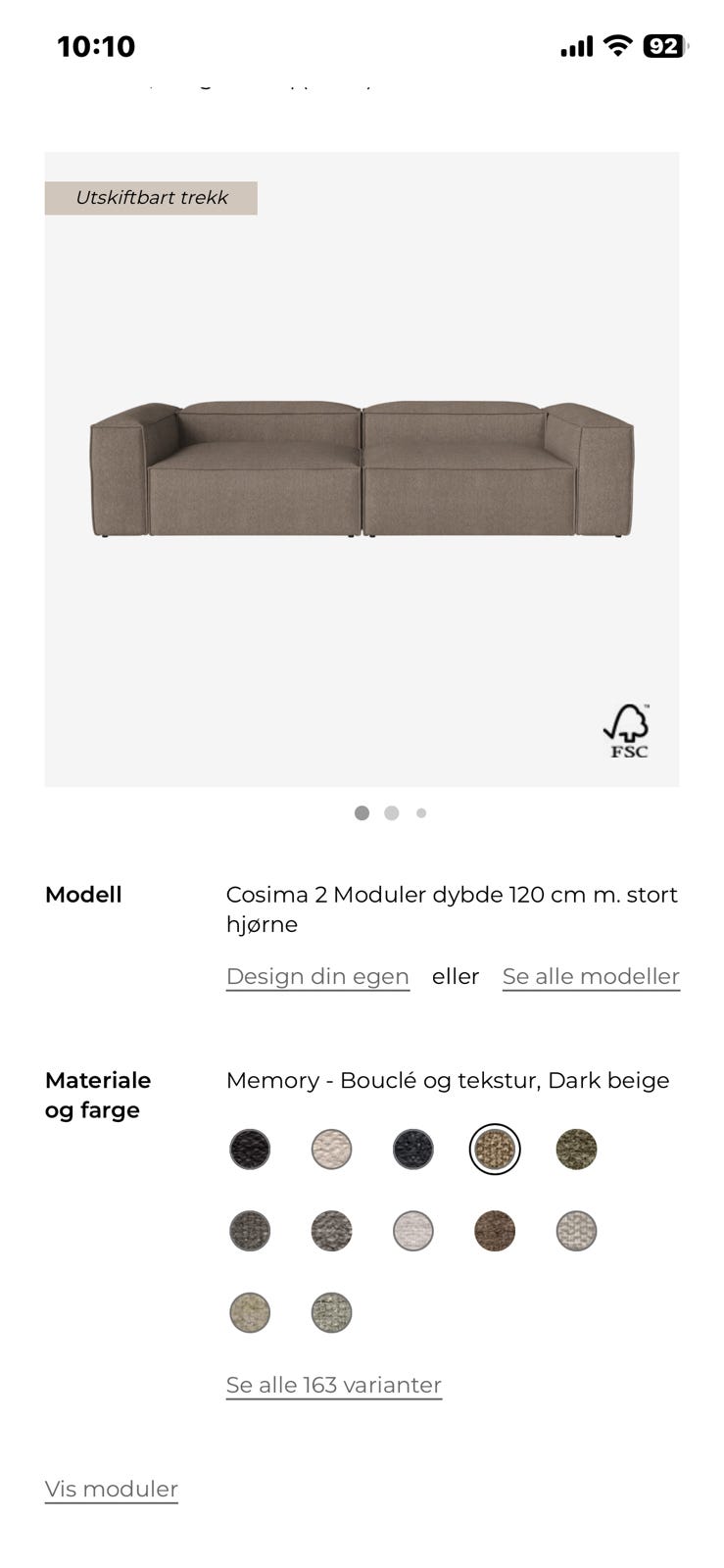This screenshot has height=1568, width=724.
Task: Show all 163 varianter
Action: coord(333,1385)
